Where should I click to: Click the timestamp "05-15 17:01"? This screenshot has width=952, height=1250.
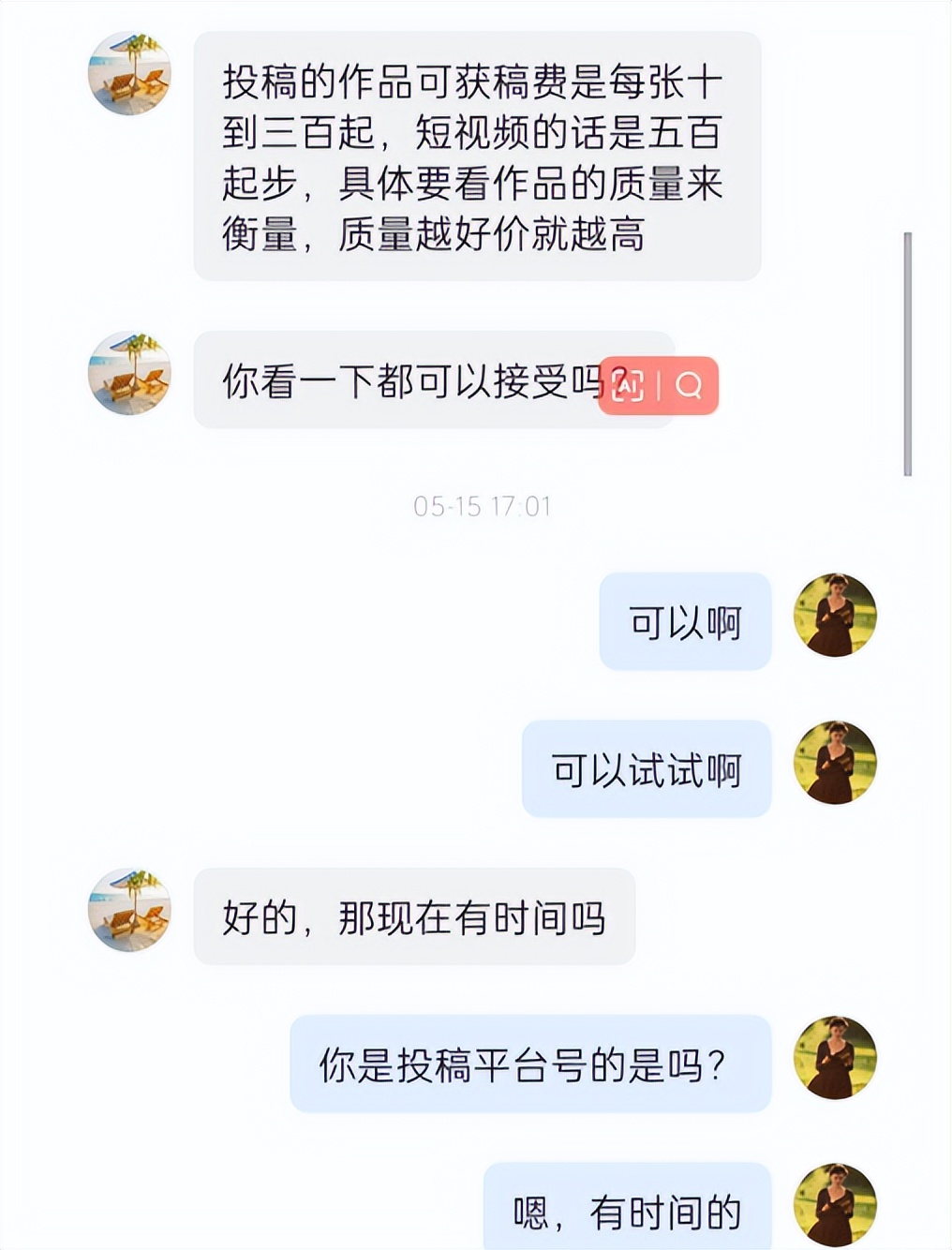click(x=483, y=505)
